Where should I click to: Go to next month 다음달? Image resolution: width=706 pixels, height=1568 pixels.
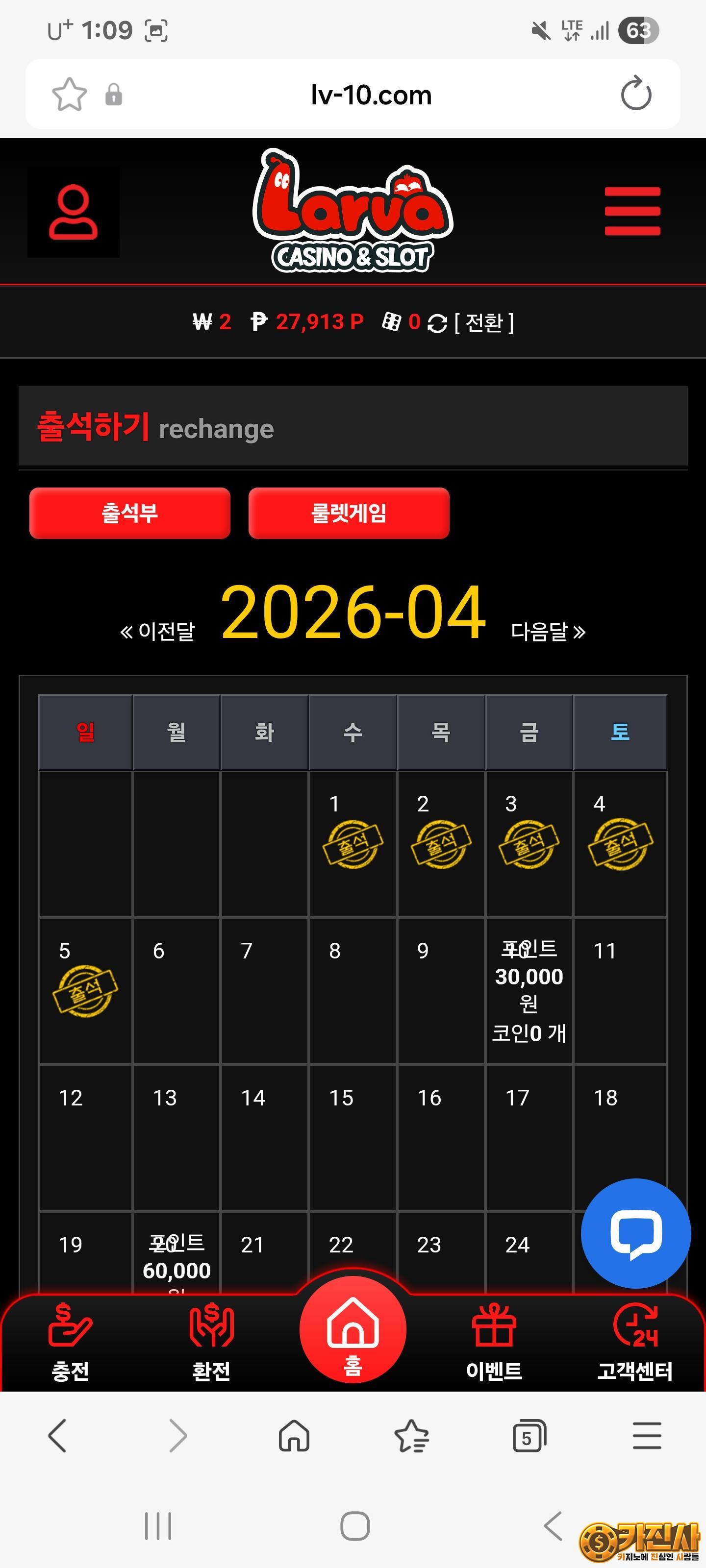548,631
